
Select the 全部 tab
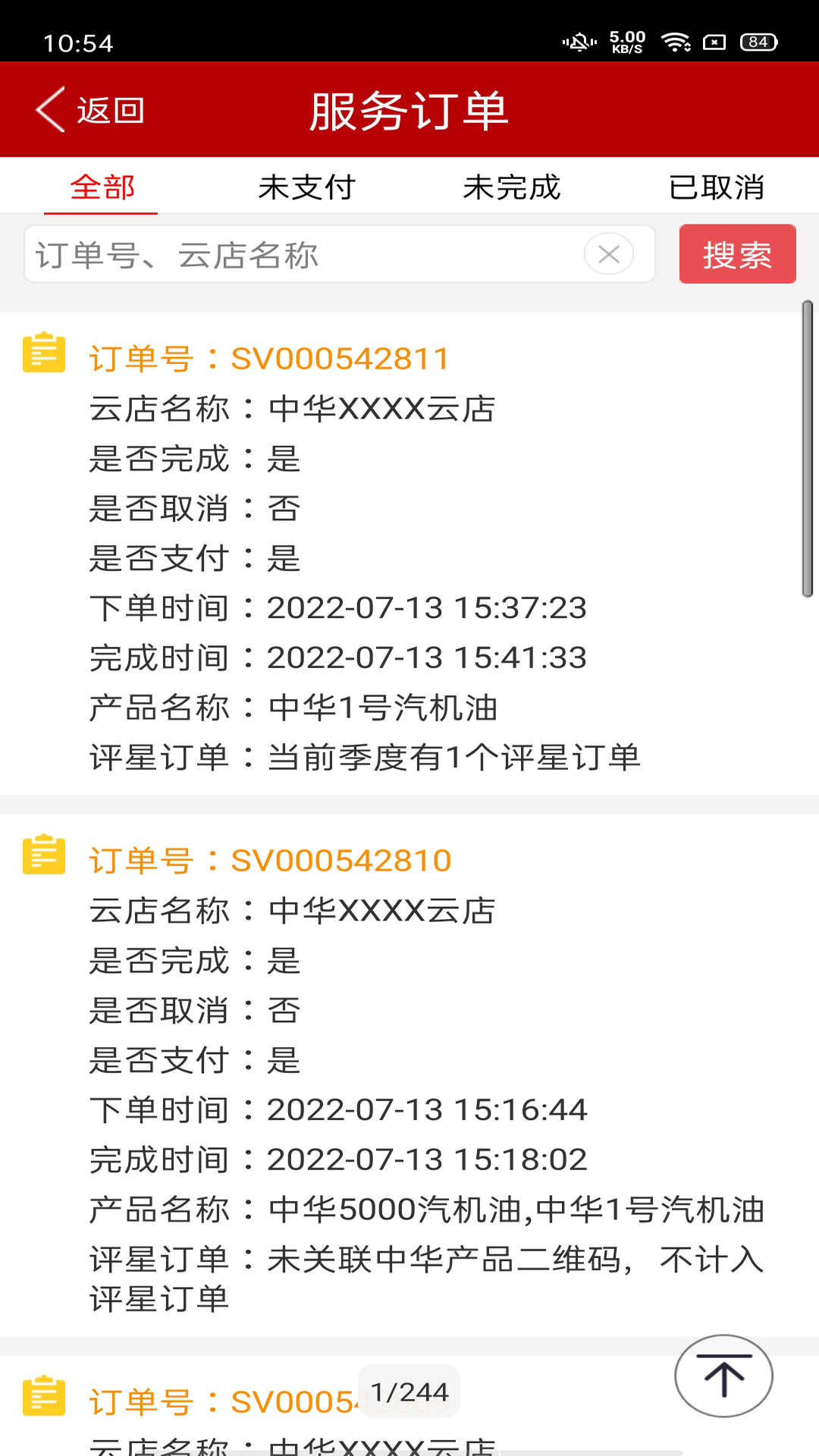102,187
